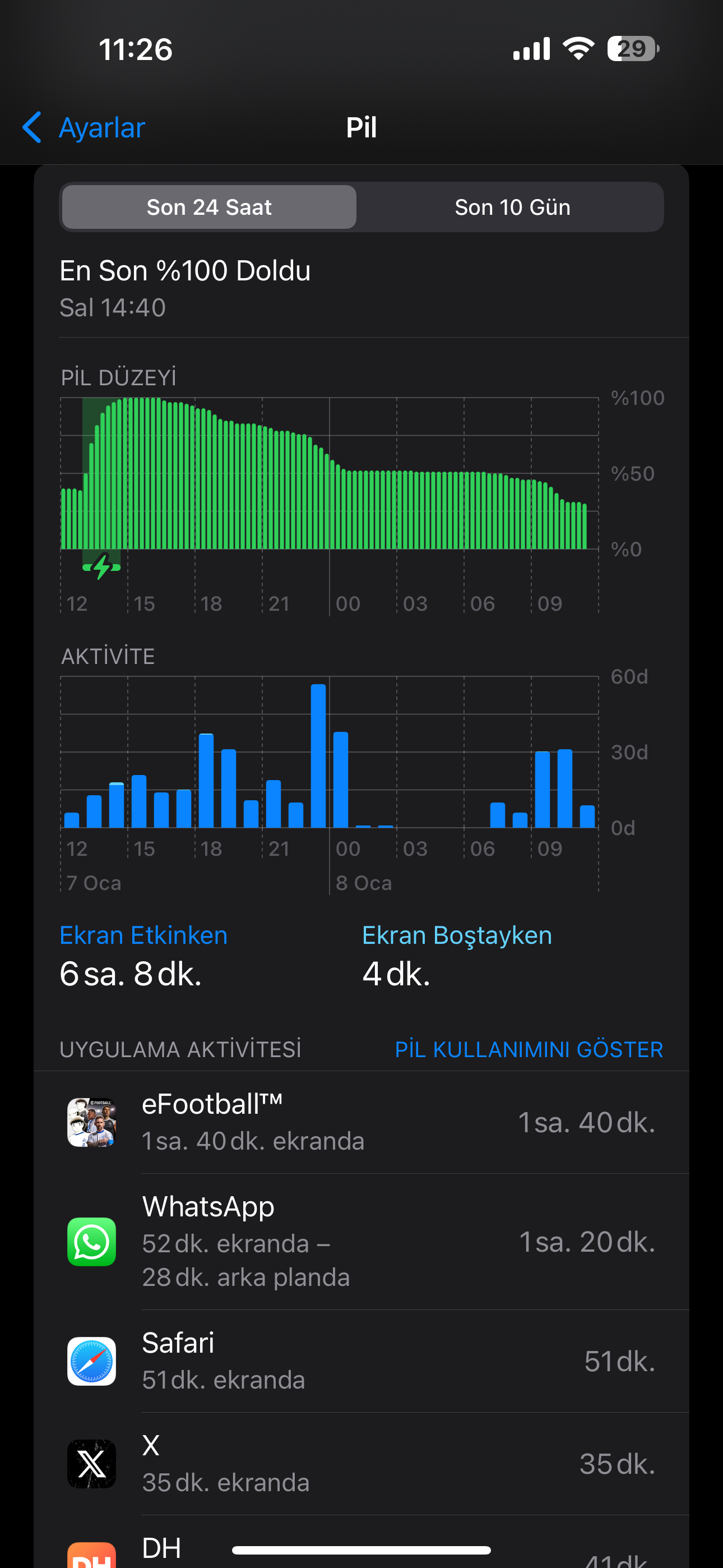The width and height of the screenshot is (723, 1568).
Task: Open eFootball activity row
Action: [361, 1122]
